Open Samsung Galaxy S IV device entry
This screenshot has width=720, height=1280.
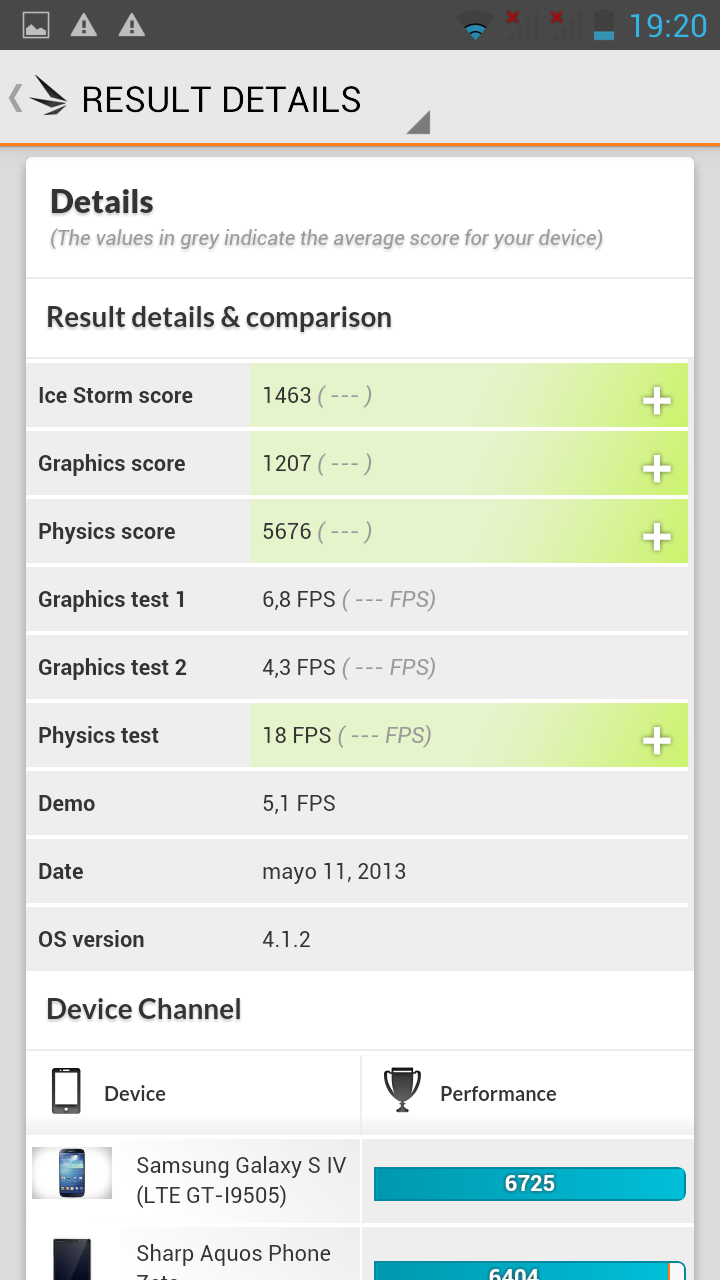240,1180
